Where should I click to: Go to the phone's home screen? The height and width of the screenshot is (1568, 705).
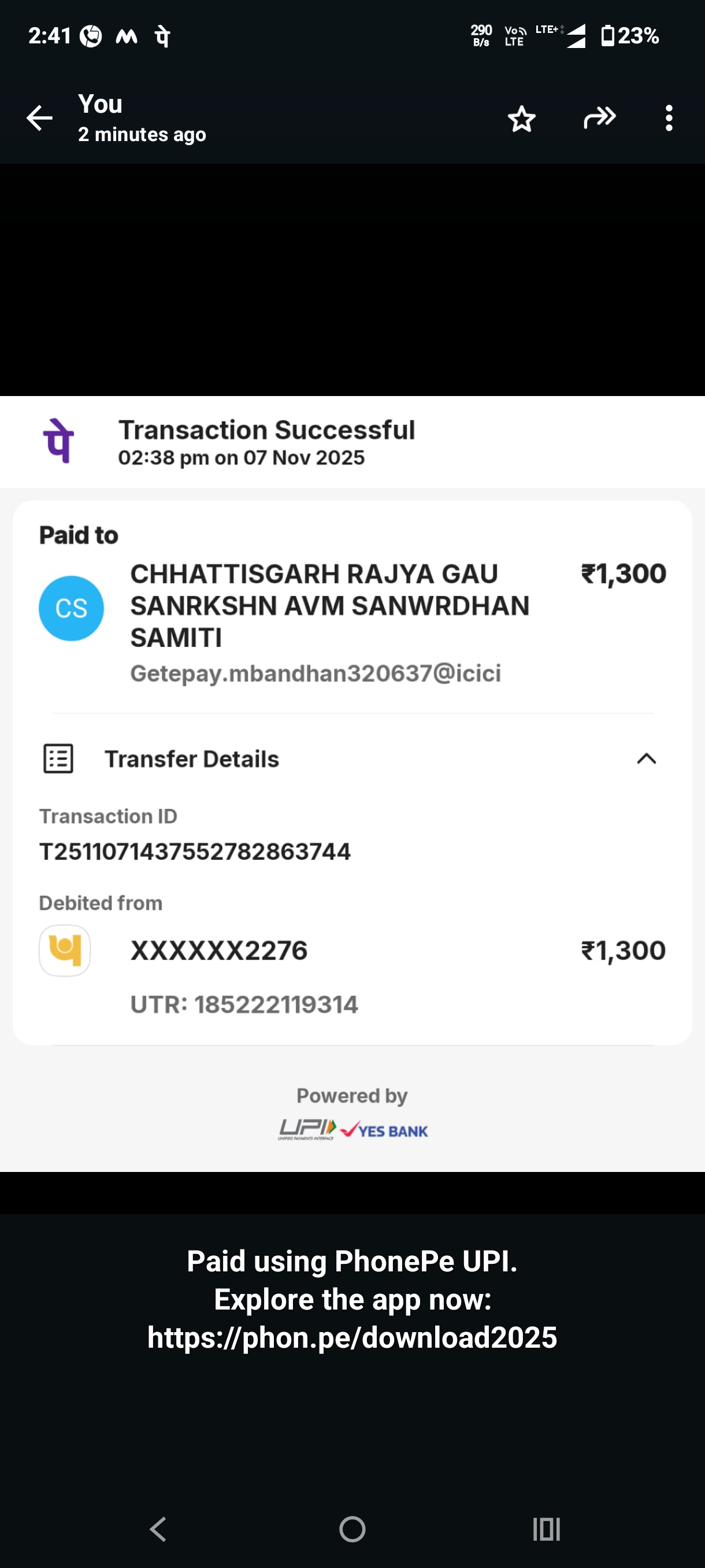pos(352,1529)
